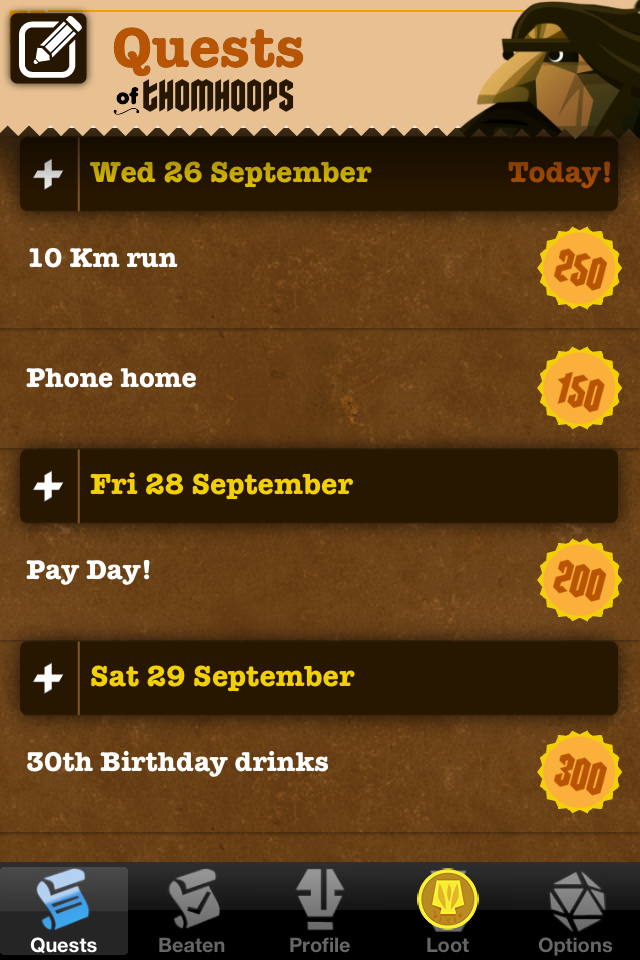This screenshot has width=640, height=960.
Task: Add a quest to Wed 26 September
Action: pyautogui.click(x=48, y=174)
